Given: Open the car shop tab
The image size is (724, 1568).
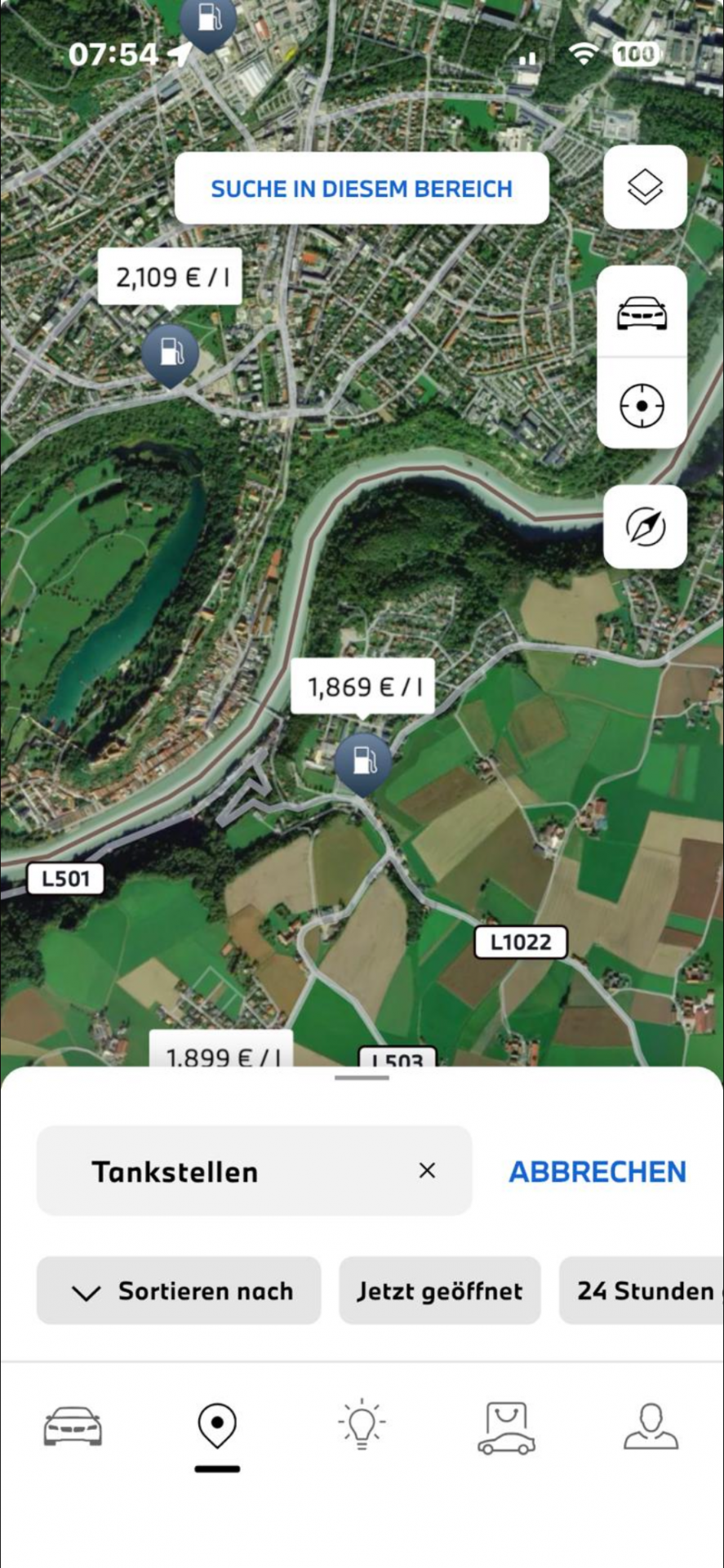Looking at the screenshot, I should [506, 1428].
